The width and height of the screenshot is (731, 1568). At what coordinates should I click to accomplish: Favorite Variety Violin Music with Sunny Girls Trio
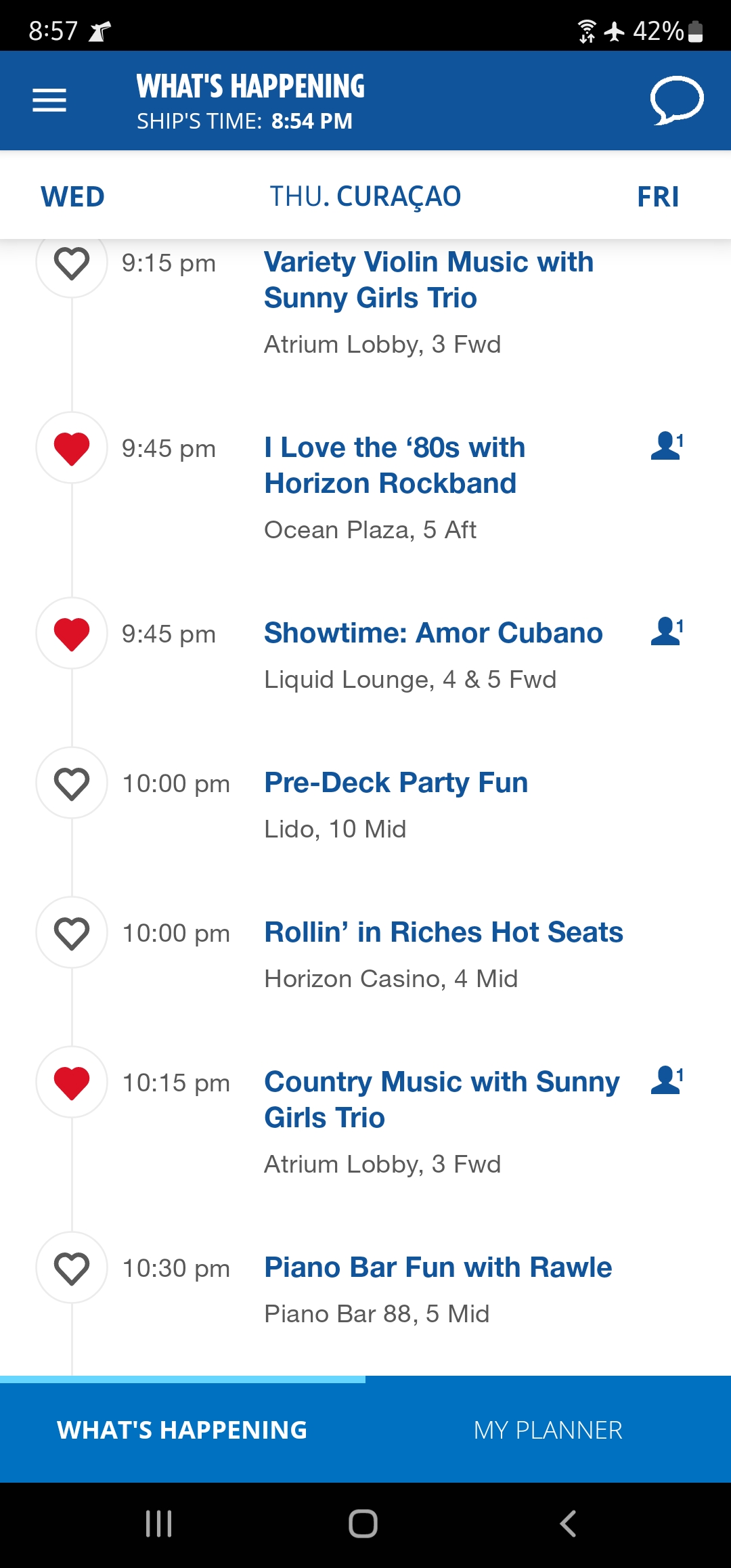[72, 263]
